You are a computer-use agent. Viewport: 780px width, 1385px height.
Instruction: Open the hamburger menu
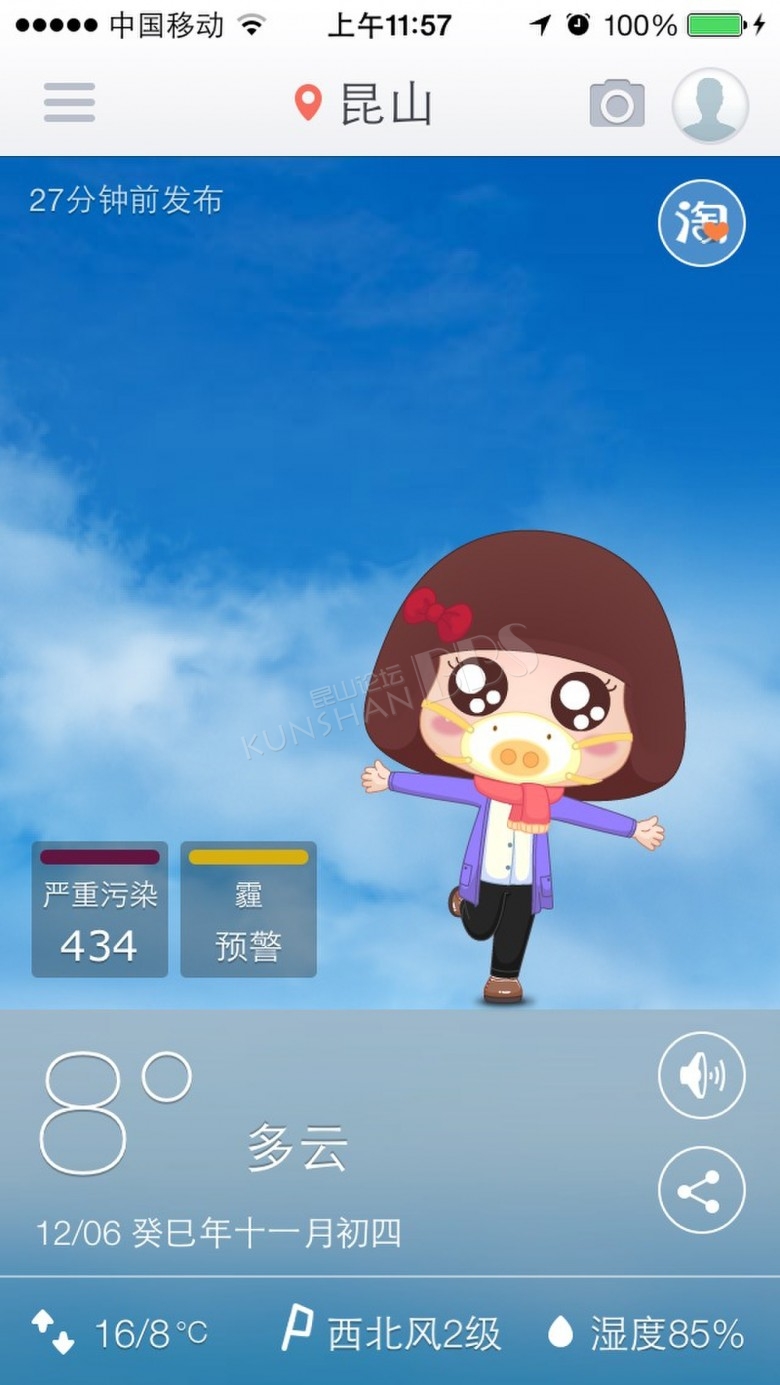point(69,103)
